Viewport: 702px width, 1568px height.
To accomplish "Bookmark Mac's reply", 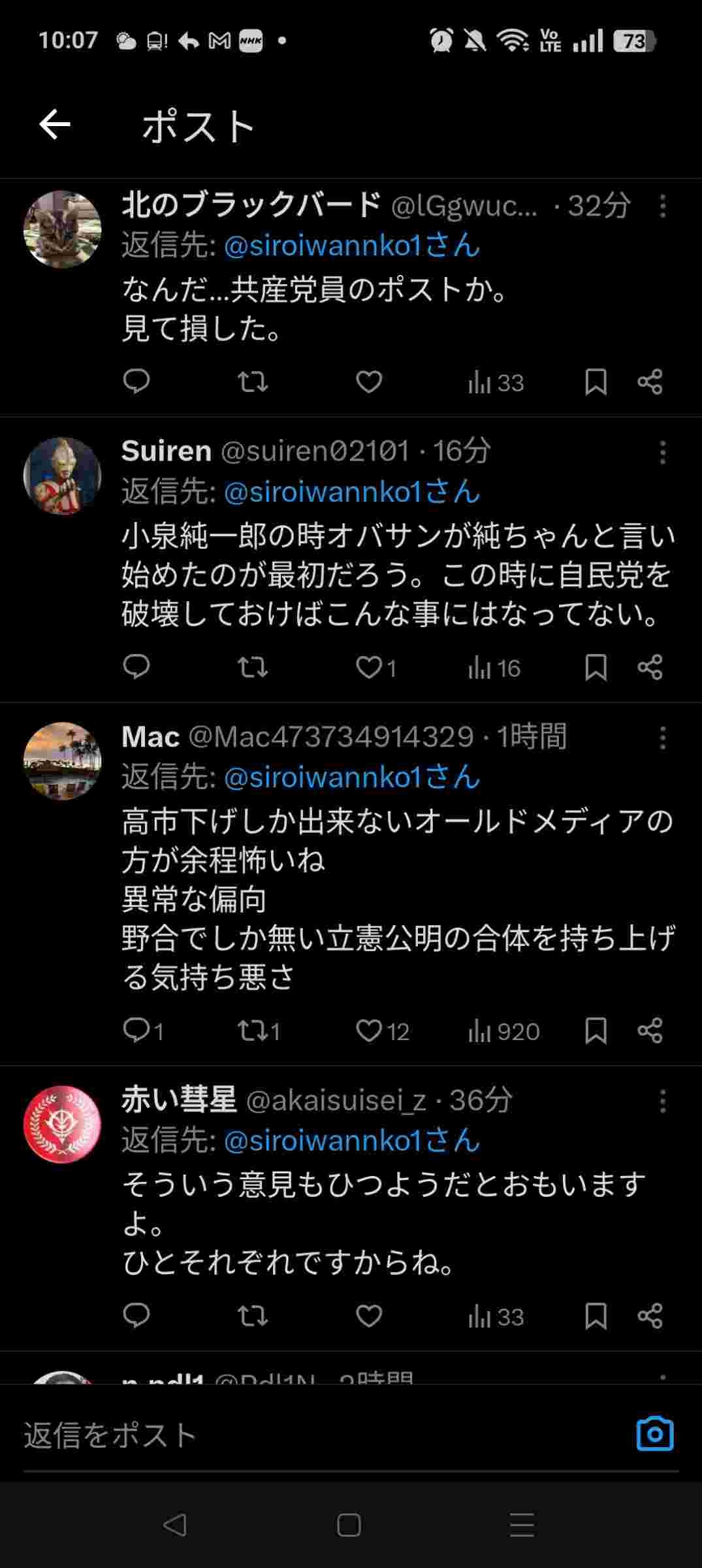I will pos(596,1031).
